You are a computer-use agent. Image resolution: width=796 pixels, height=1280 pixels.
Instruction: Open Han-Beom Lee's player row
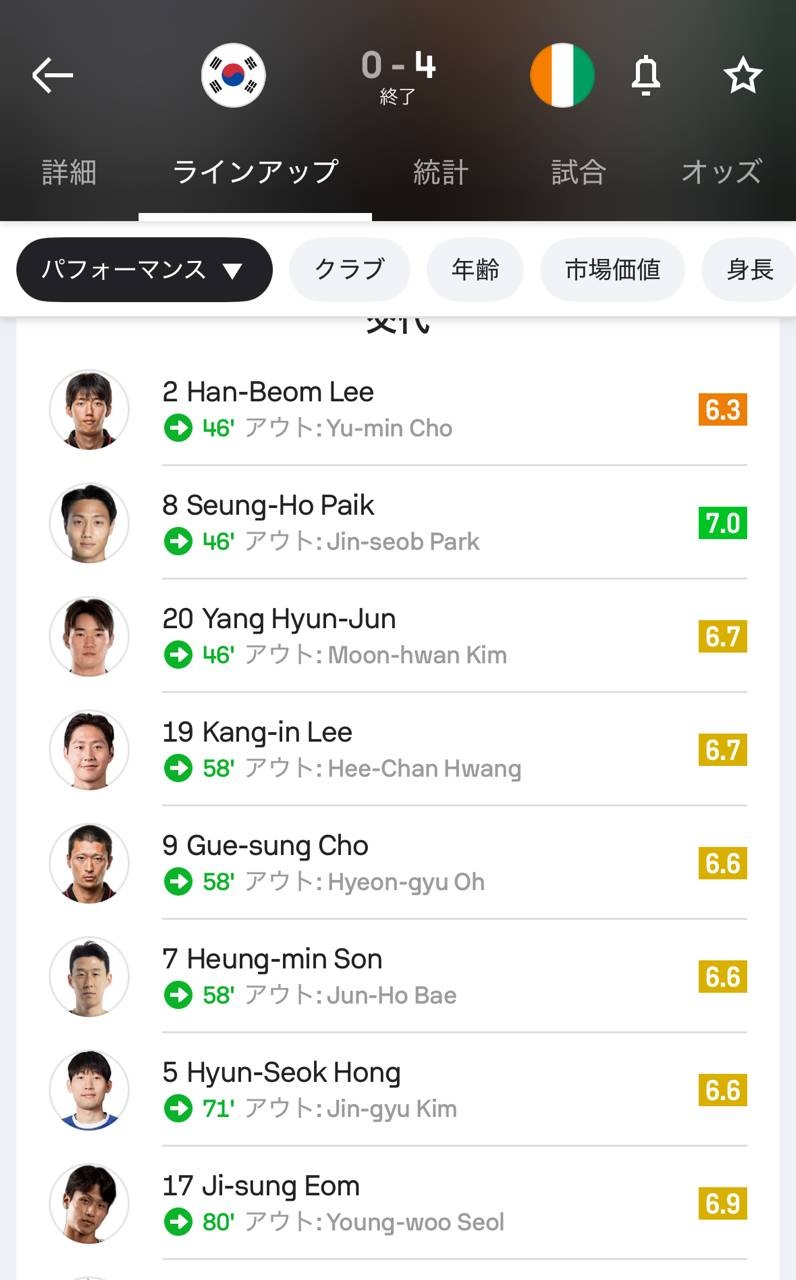[398, 409]
